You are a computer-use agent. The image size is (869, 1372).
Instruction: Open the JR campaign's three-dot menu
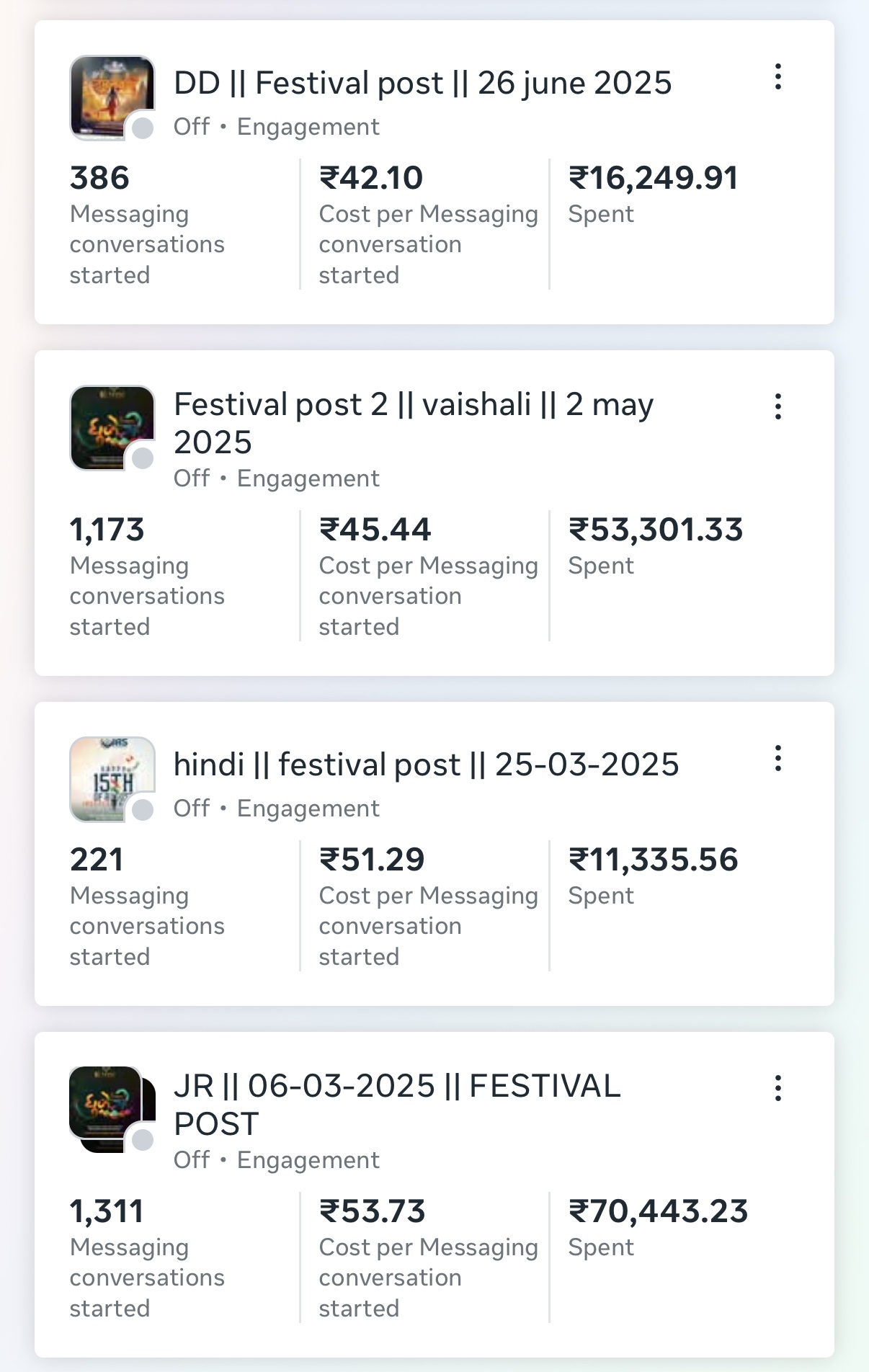point(778,1090)
